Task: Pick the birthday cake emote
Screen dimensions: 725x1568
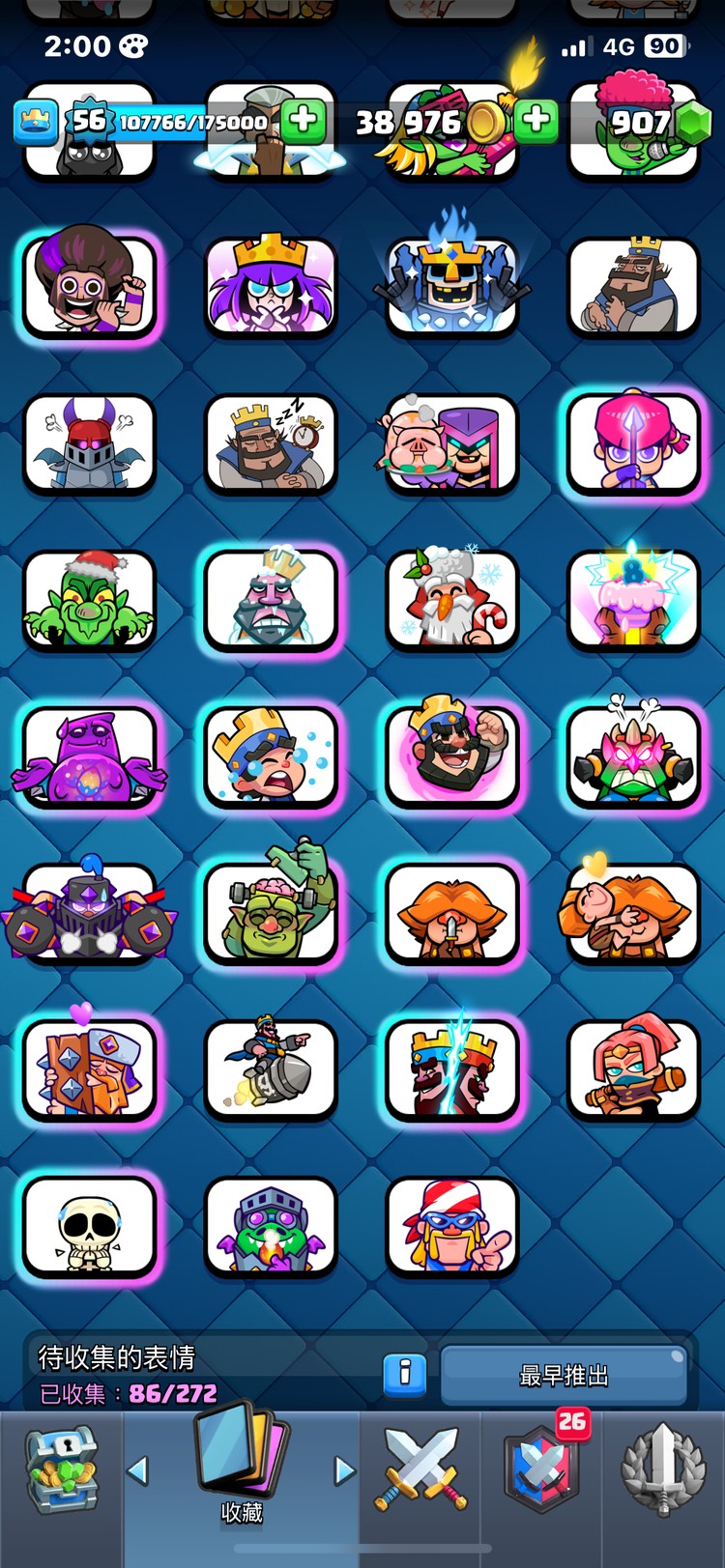Action: tap(633, 600)
